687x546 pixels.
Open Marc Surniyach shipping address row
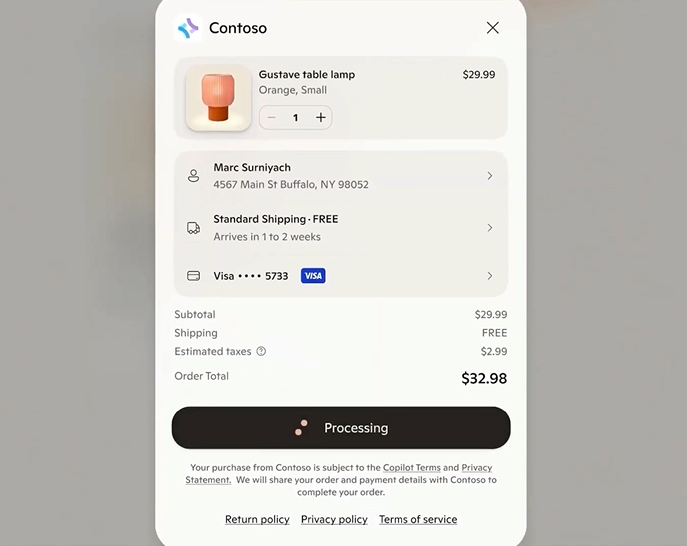[x=340, y=176]
